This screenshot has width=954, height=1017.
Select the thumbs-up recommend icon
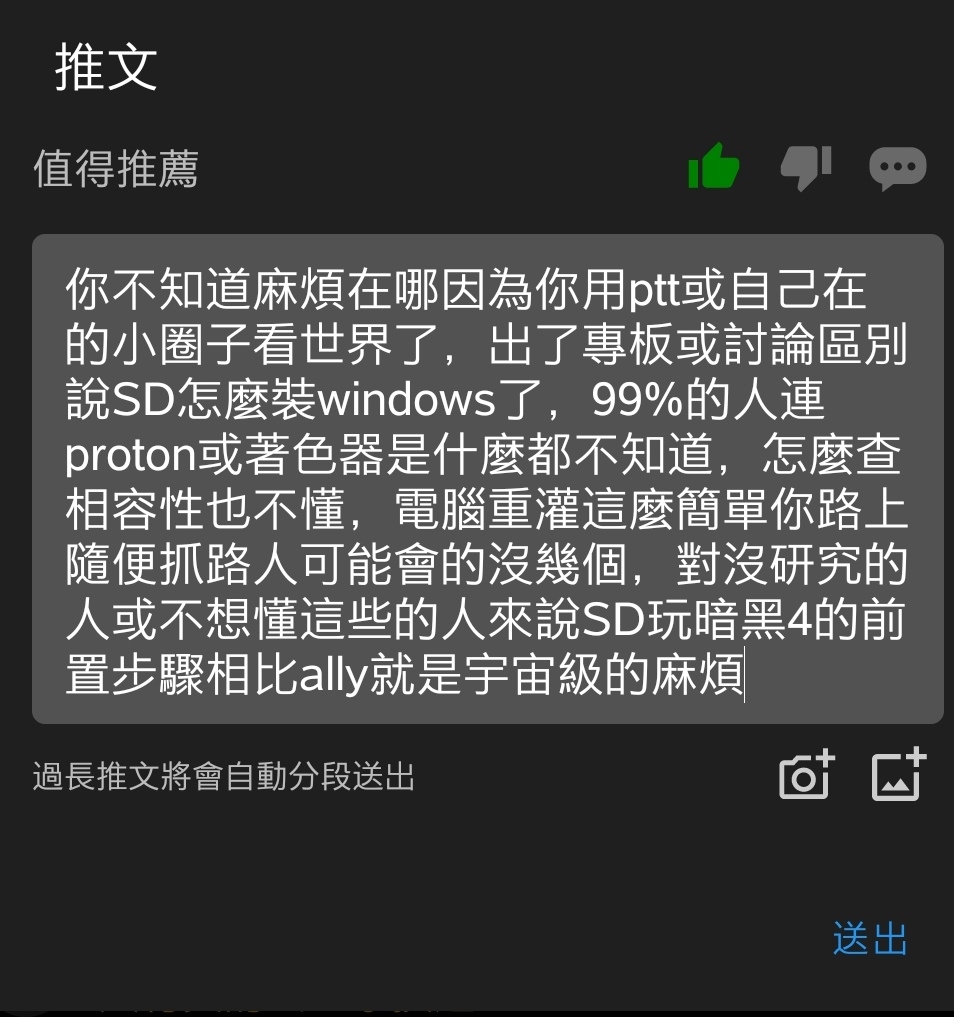click(x=713, y=167)
